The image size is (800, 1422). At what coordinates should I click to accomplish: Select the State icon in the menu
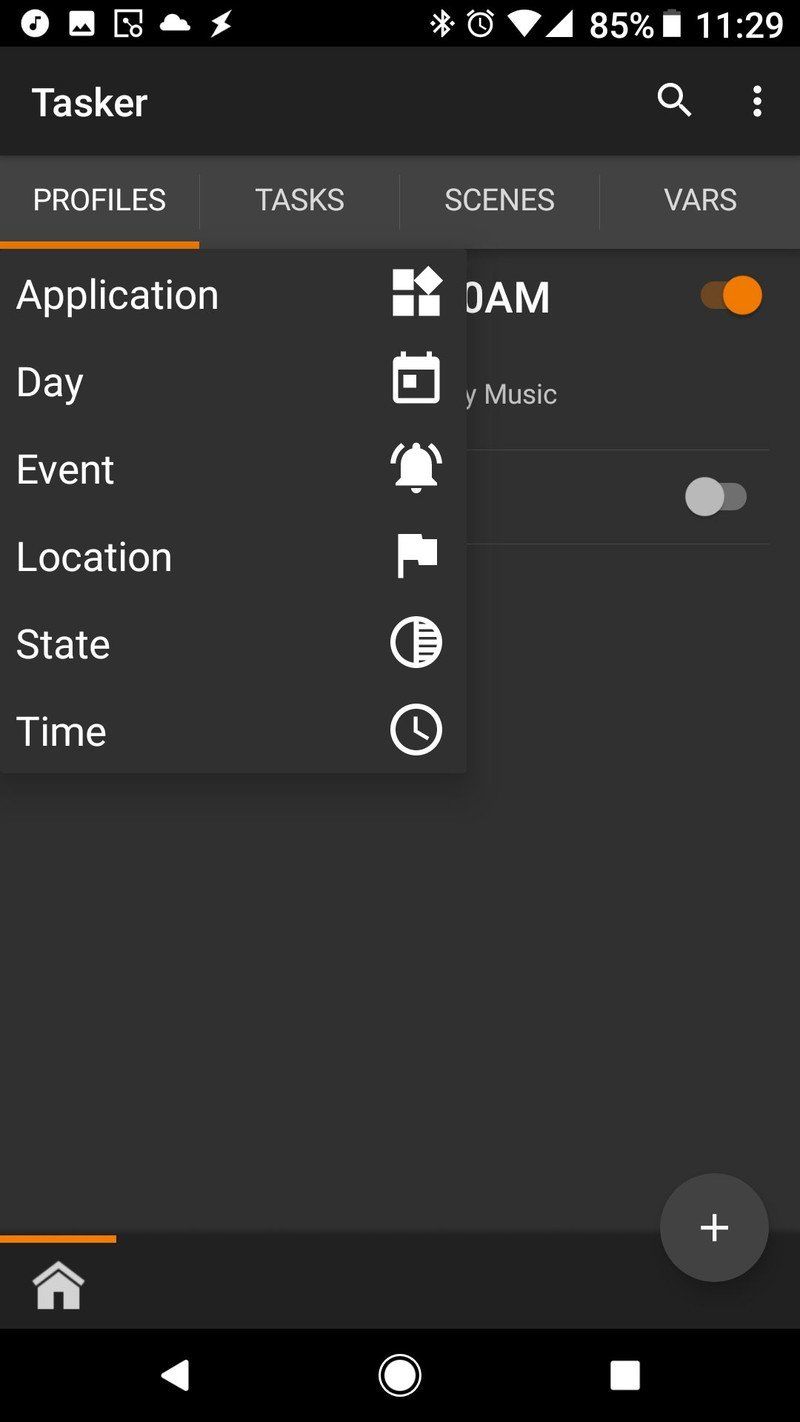[414, 641]
